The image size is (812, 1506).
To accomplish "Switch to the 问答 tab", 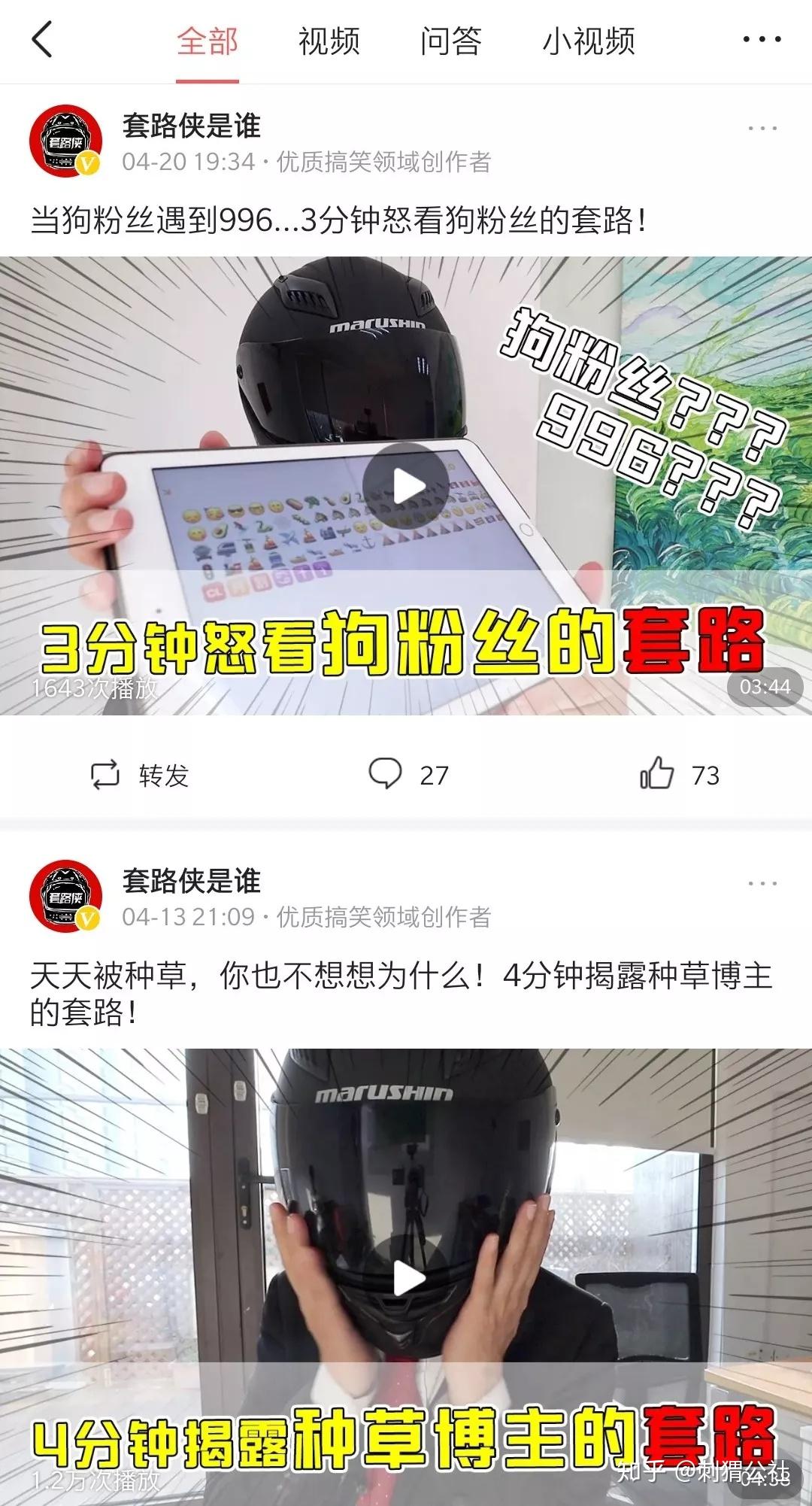I will tap(450, 41).
